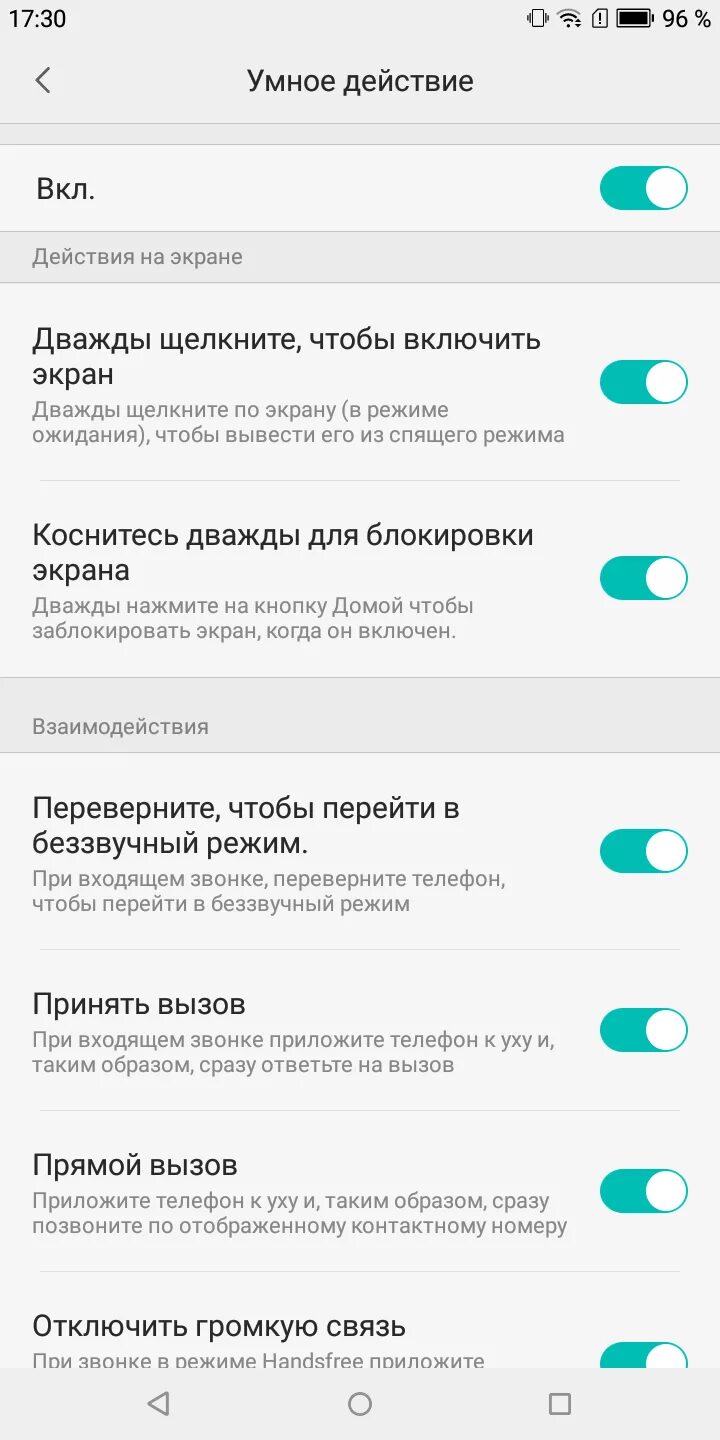Toggle Коснитесь дважды для блокировки экрана
This screenshot has height=1440, width=720.
point(643,578)
